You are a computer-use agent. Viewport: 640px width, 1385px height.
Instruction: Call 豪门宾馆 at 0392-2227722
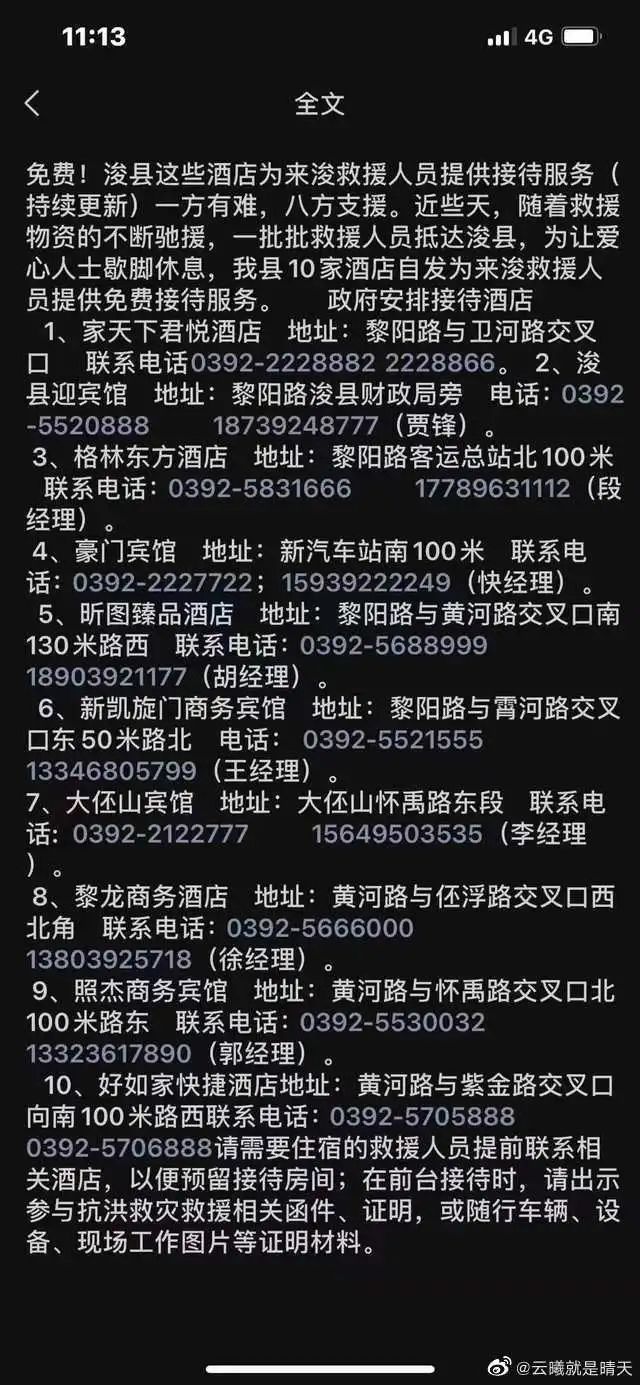pyautogui.click(x=168, y=583)
